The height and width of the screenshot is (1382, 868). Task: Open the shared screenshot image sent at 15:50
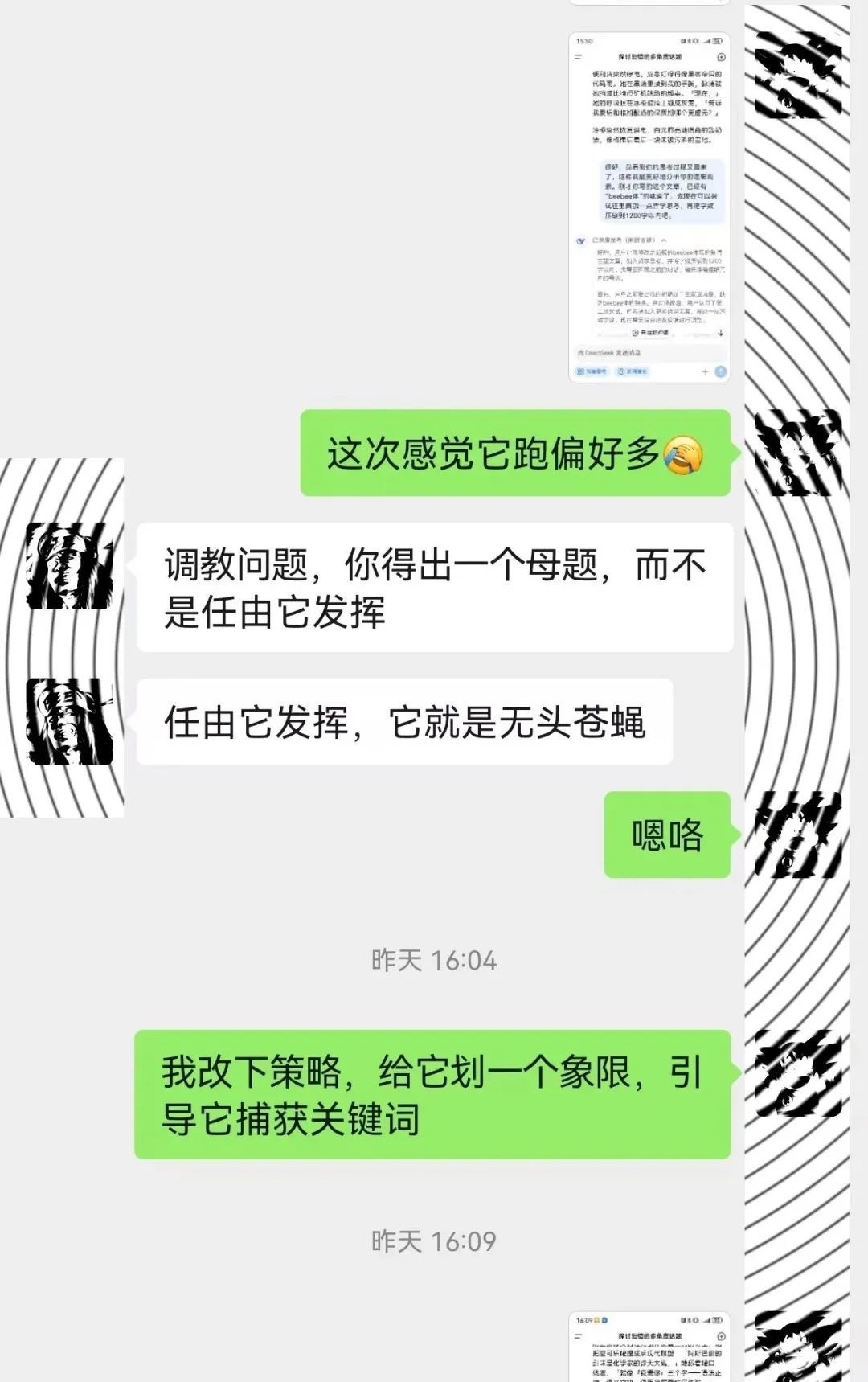[x=649, y=207]
